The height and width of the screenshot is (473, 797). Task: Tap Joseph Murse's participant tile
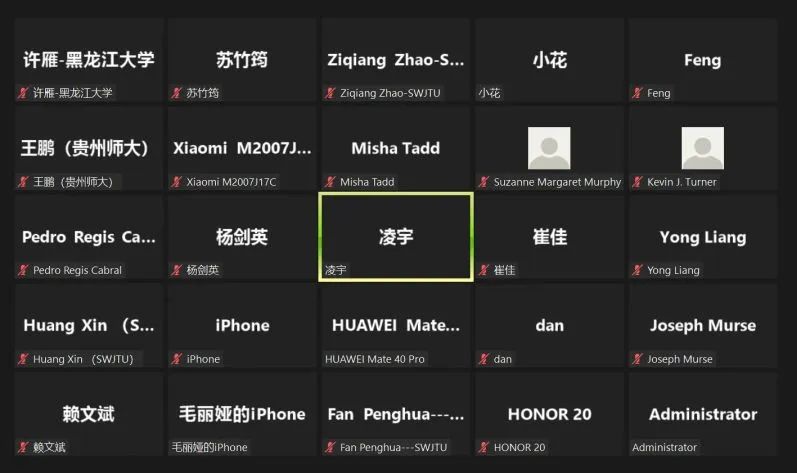click(702, 326)
